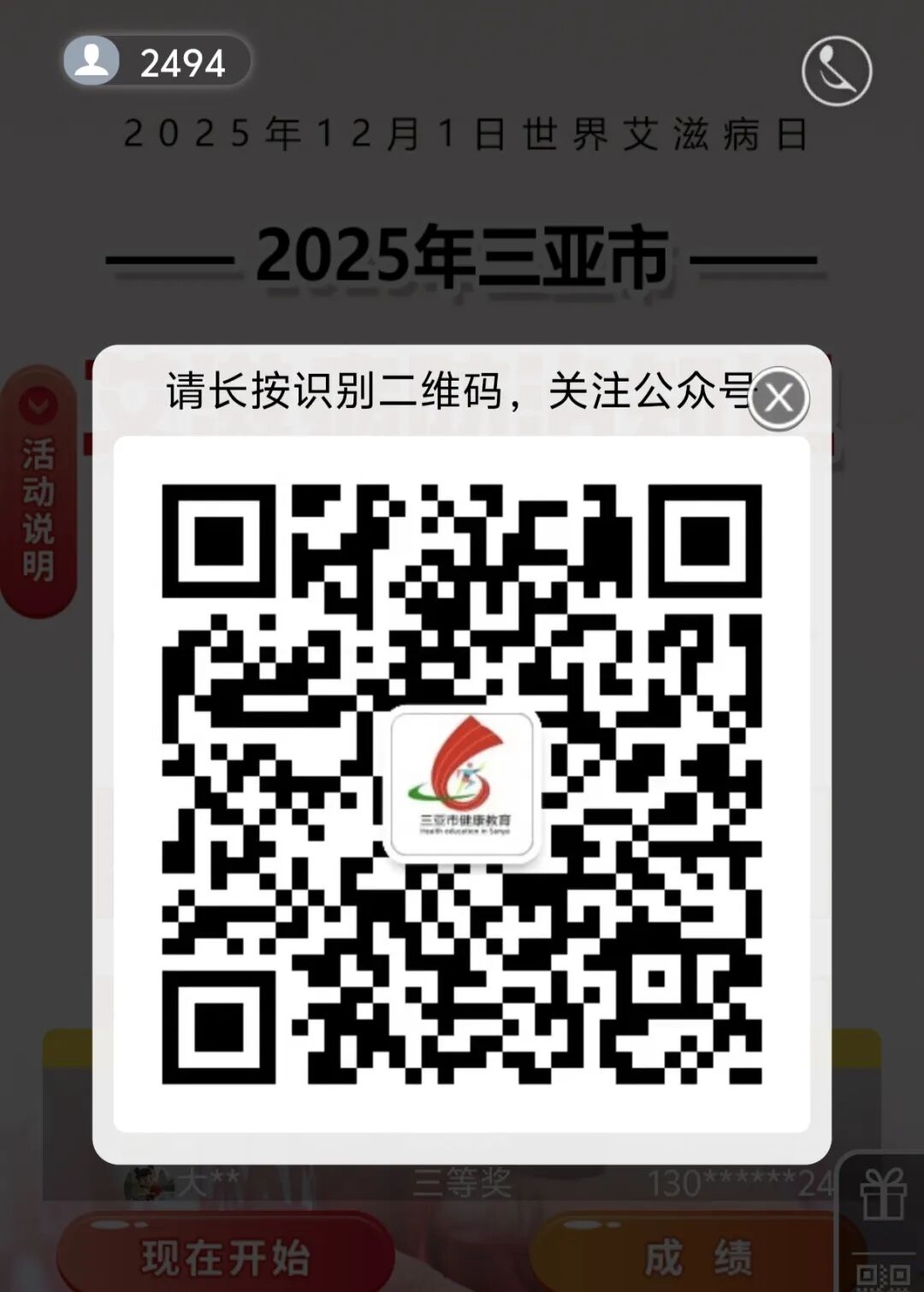Viewport: 924px width, 1292px height.
Task: Close the QR code popup
Action: coord(778,398)
